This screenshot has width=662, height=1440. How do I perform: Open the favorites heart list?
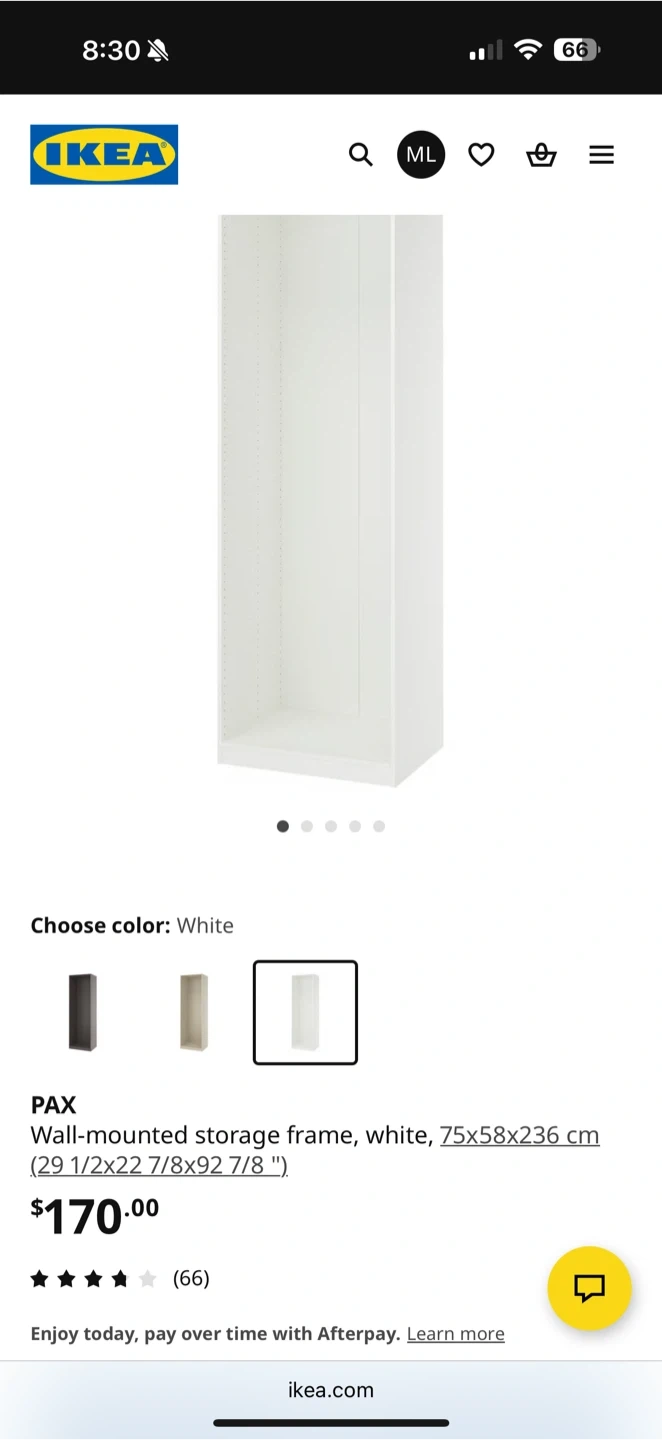(481, 155)
